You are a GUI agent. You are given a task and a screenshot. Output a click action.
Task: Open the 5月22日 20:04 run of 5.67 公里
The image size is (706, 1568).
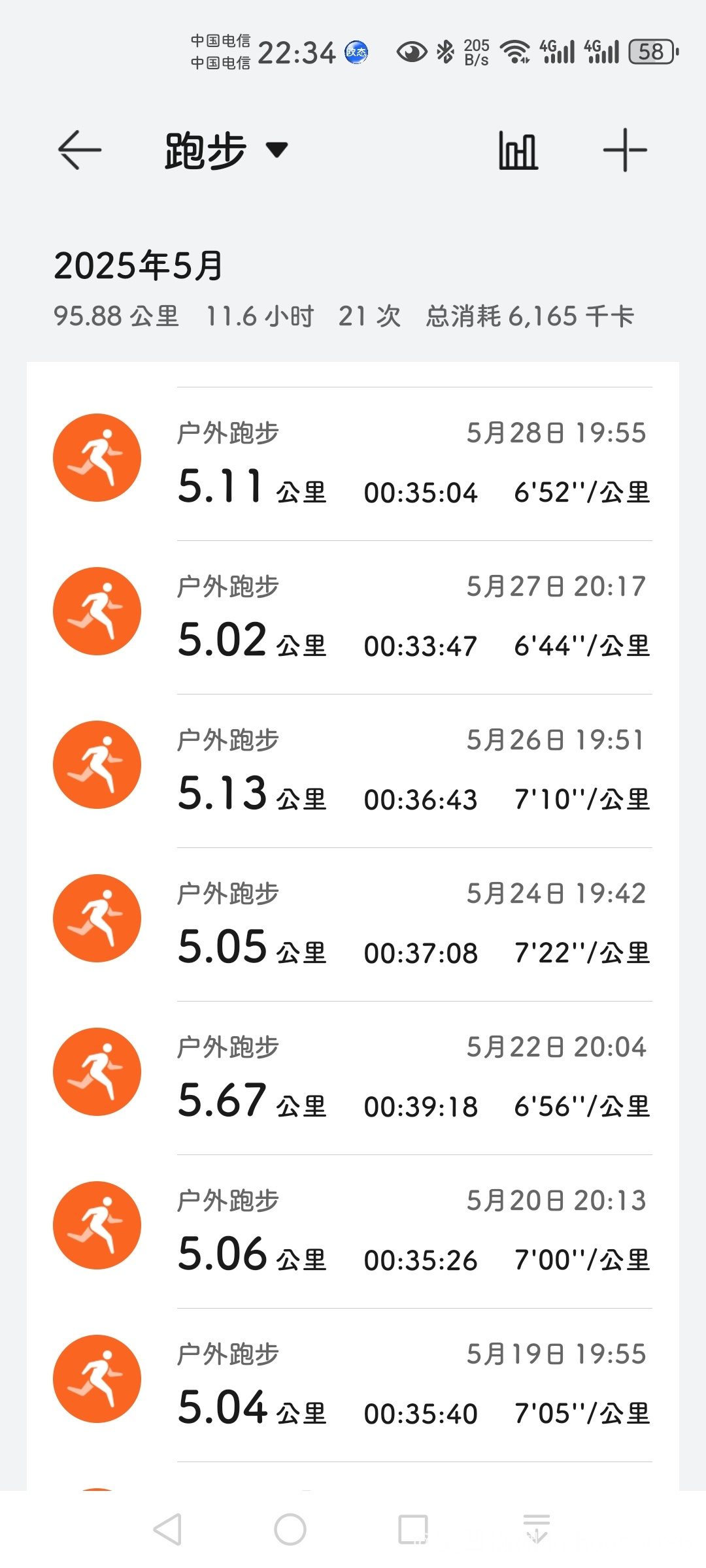353,1078
